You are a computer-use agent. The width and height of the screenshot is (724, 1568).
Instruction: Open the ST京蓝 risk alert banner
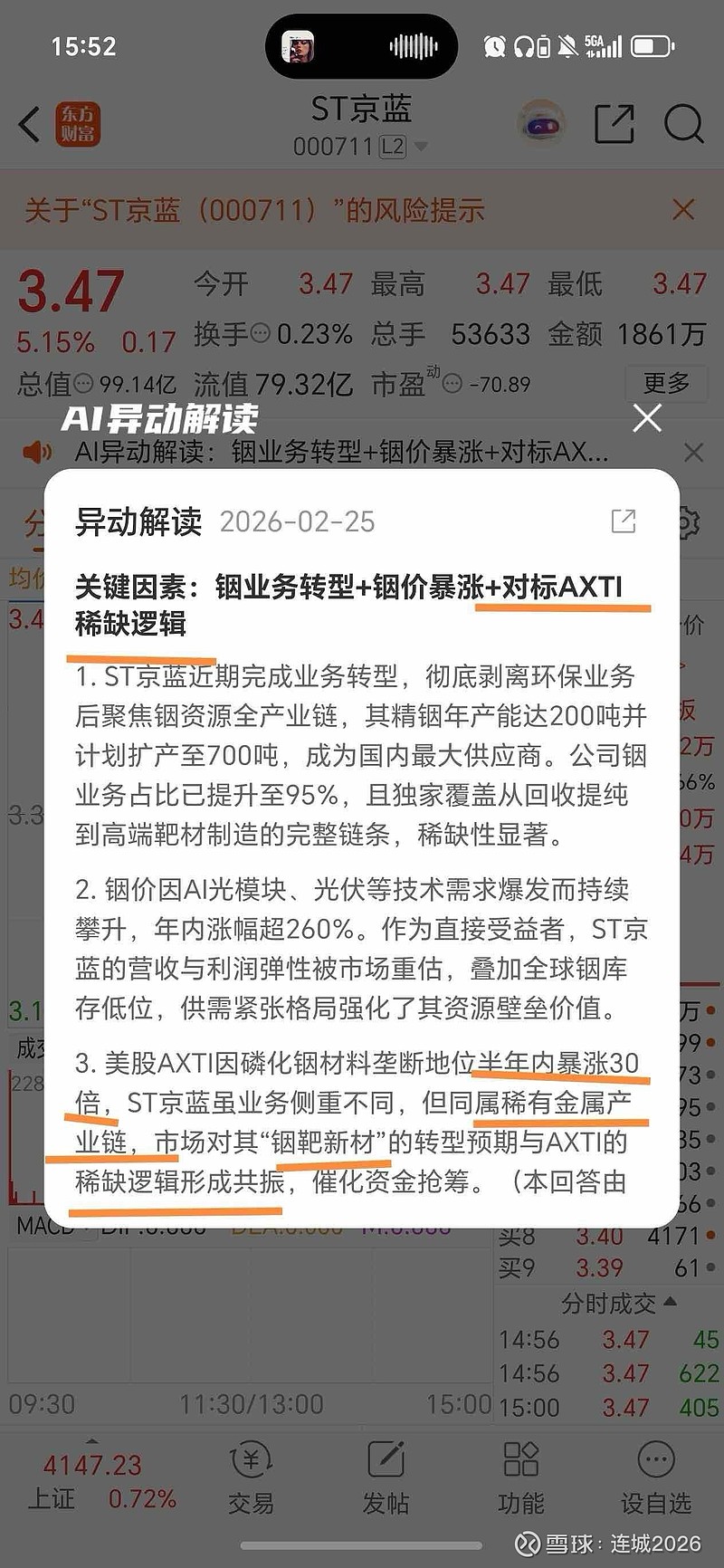point(253,210)
